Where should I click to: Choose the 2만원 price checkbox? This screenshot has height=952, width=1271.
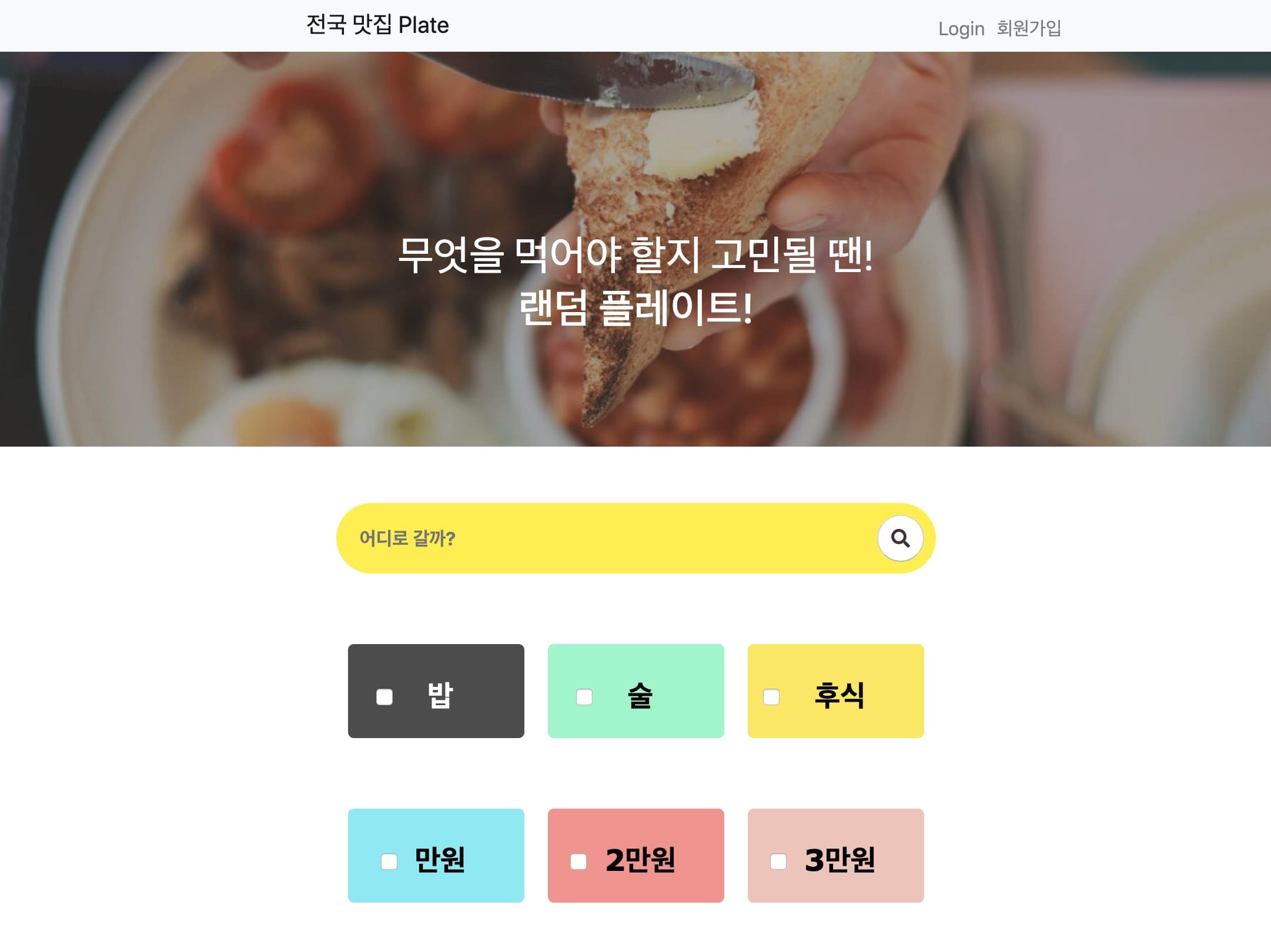[x=578, y=862]
